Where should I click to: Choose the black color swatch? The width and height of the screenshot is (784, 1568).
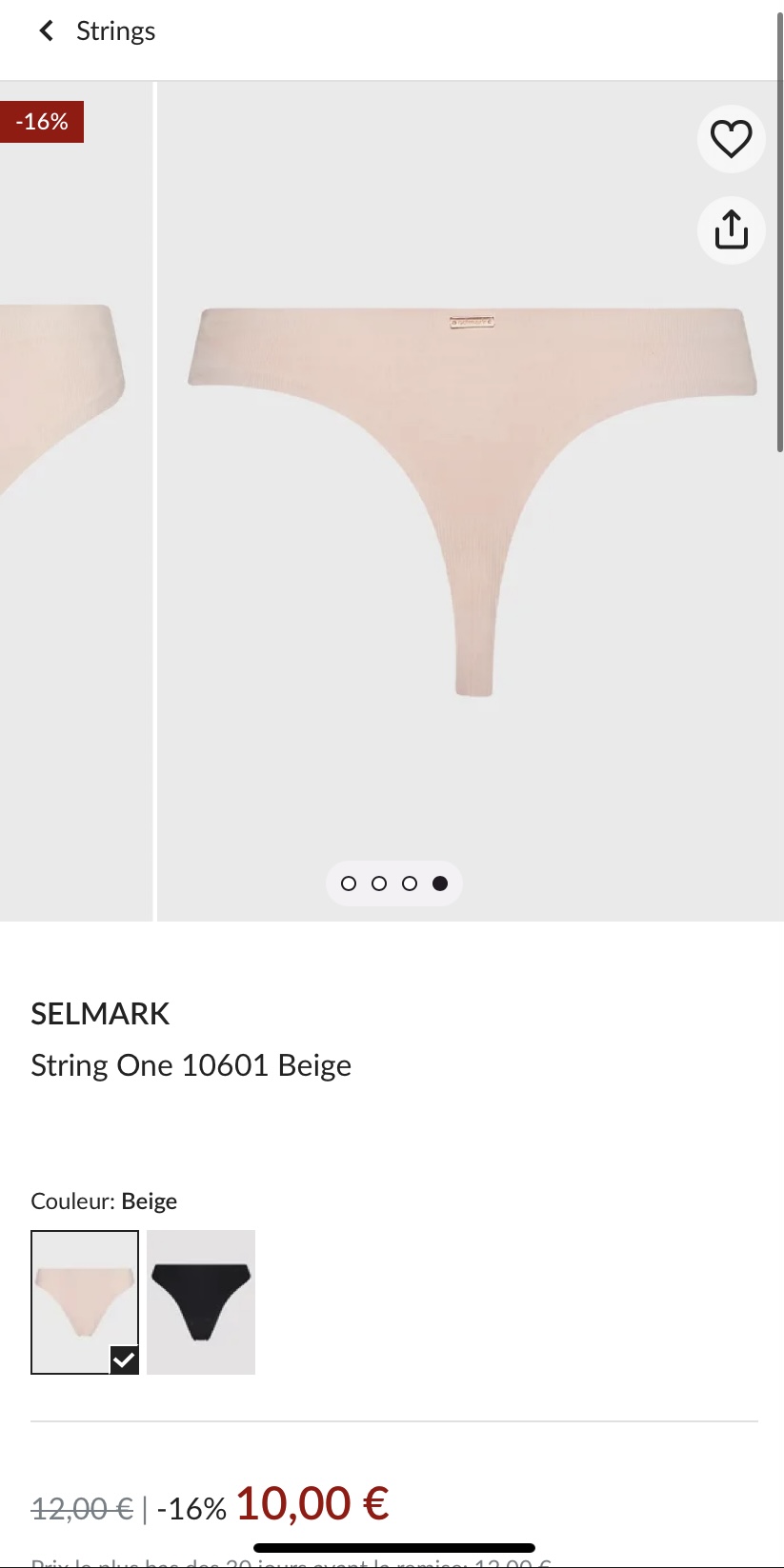201,1301
